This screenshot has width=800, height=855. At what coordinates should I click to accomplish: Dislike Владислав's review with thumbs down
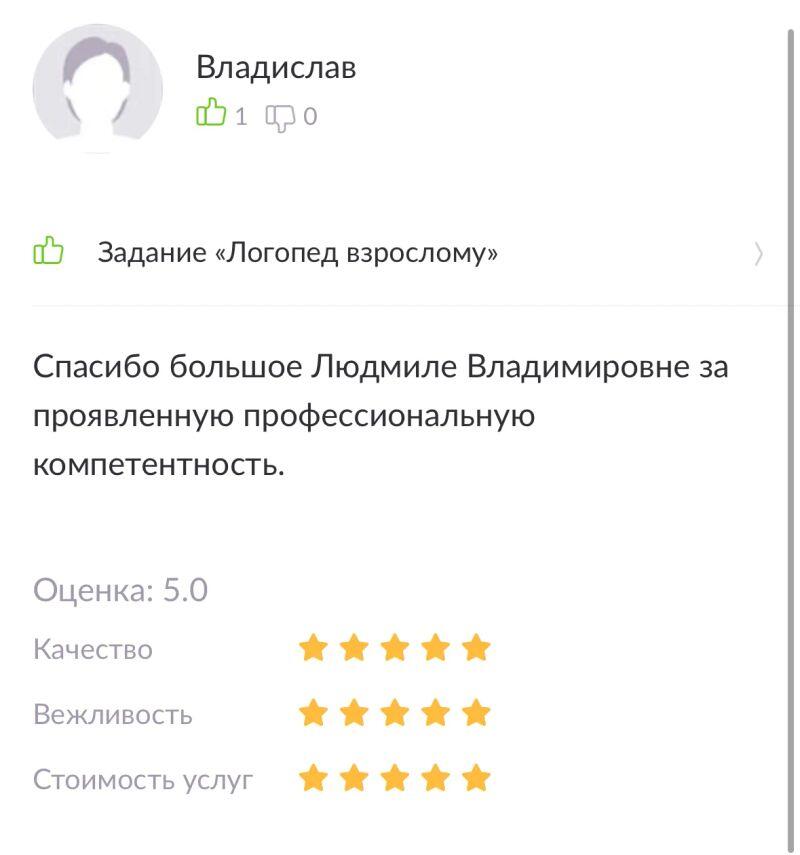[x=280, y=117]
